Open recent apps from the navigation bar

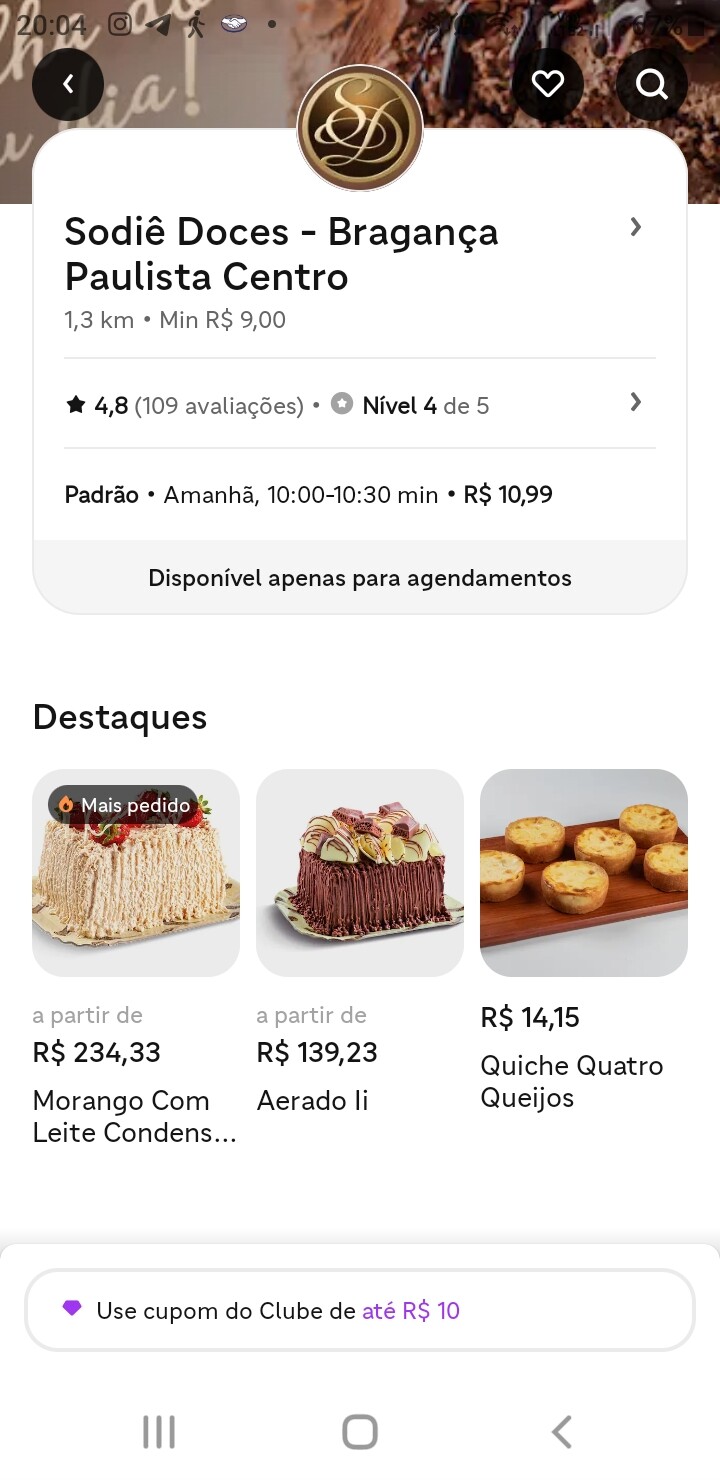coord(159,1432)
